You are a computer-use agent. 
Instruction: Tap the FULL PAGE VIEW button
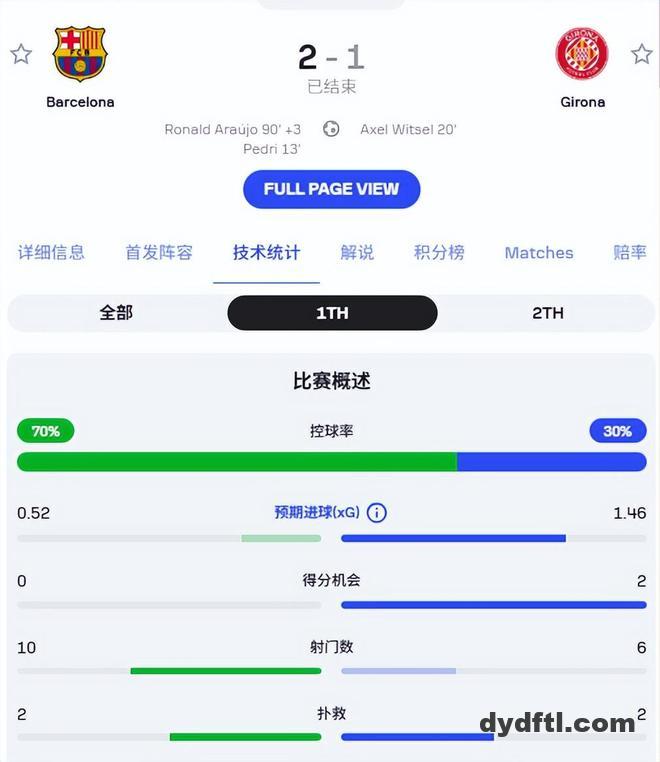(x=331, y=189)
